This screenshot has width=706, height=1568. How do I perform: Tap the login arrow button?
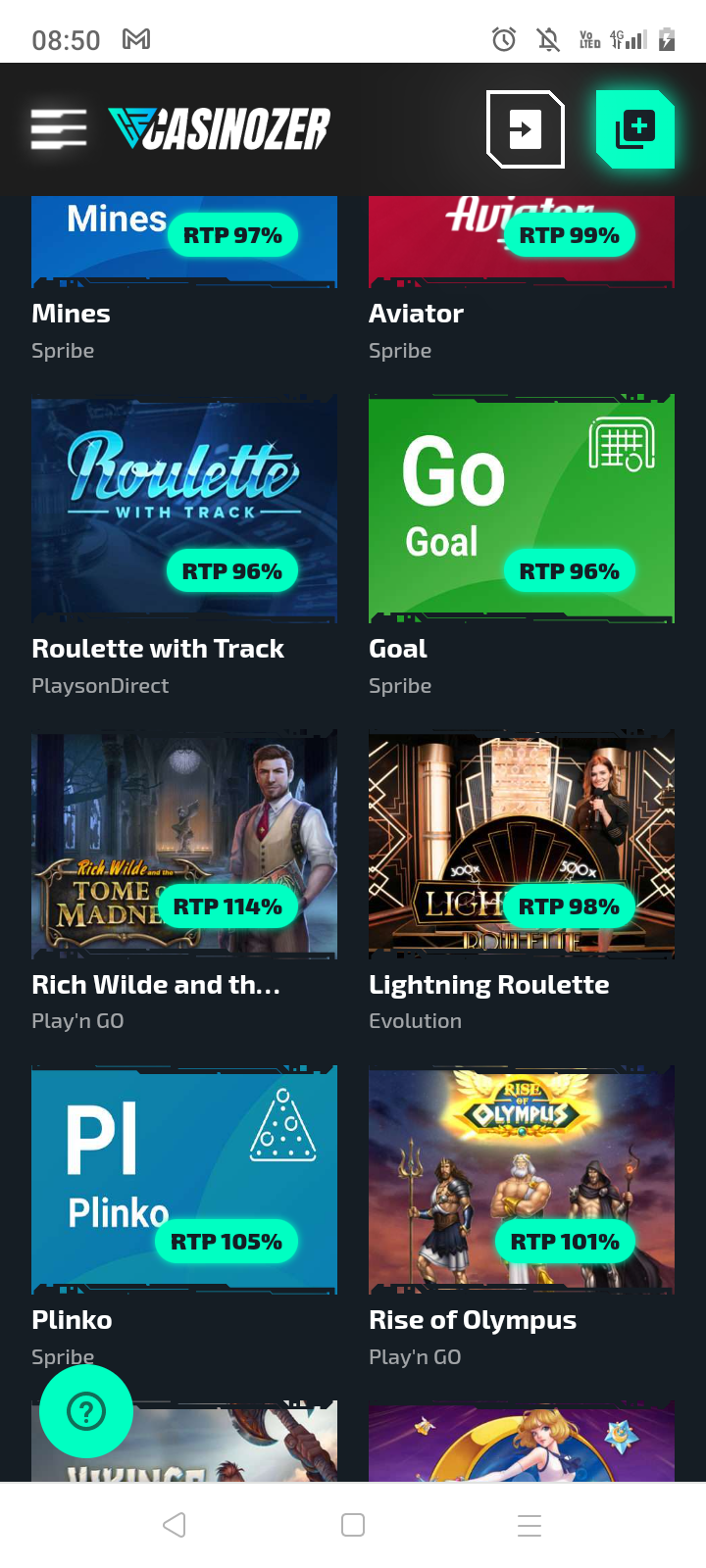coord(526,129)
